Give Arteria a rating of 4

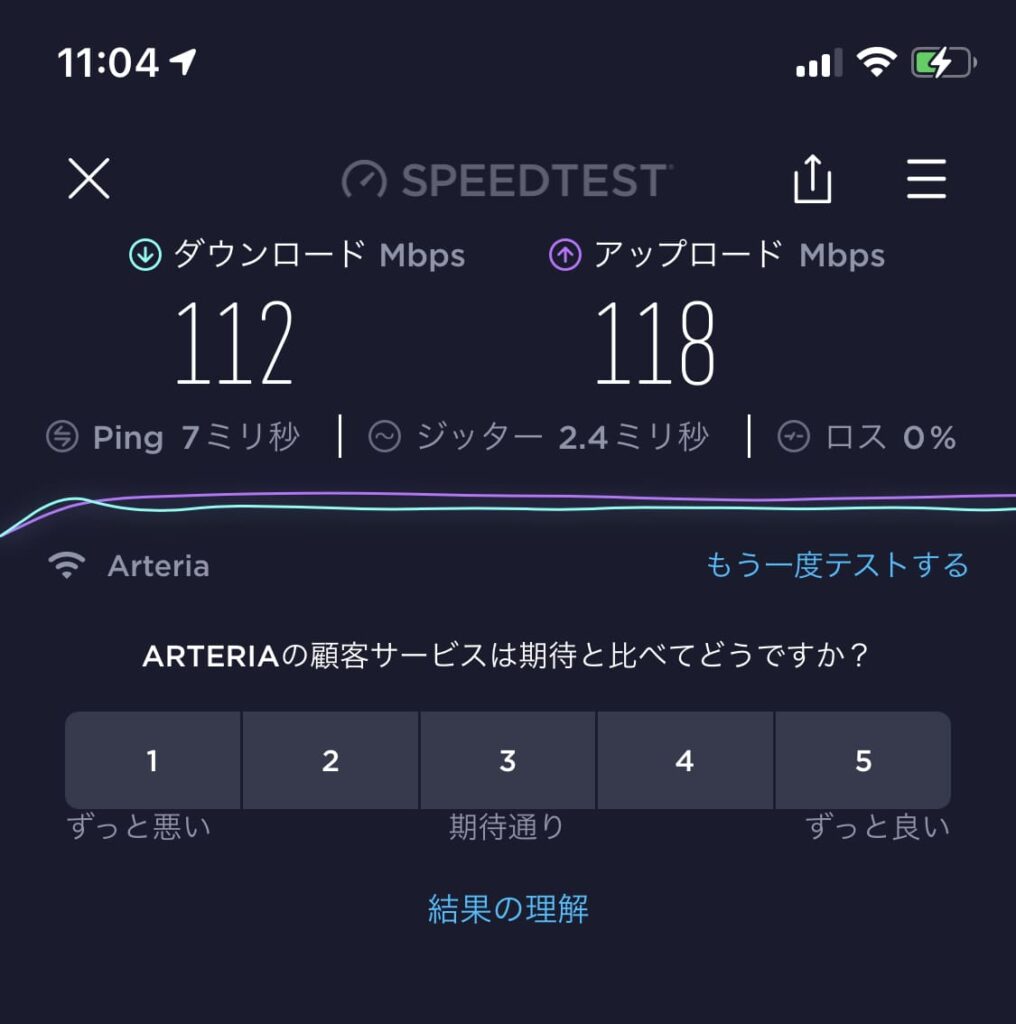pyautogui.click(x=685, y=761)
